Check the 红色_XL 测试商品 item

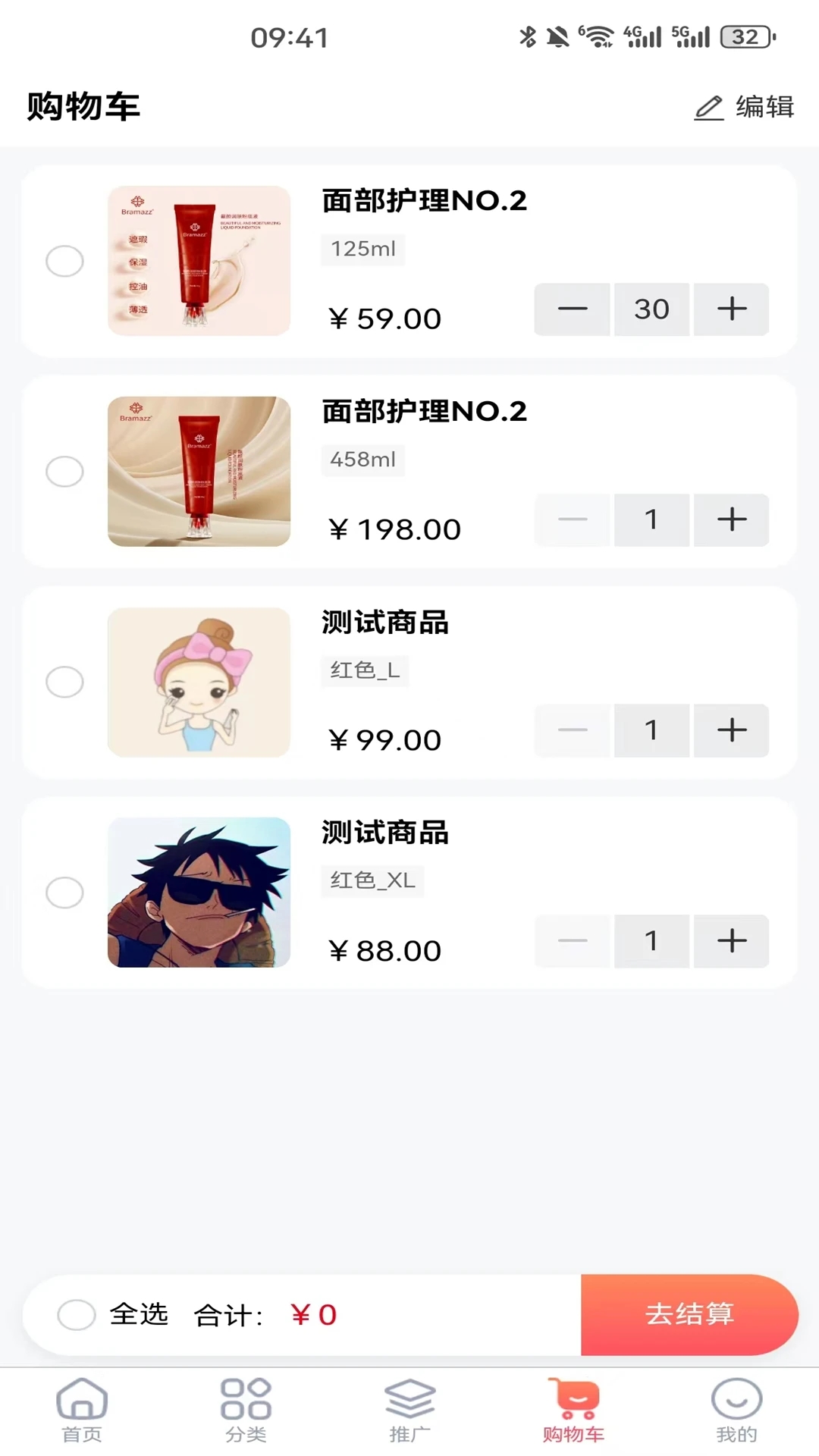tap(64, 893)
